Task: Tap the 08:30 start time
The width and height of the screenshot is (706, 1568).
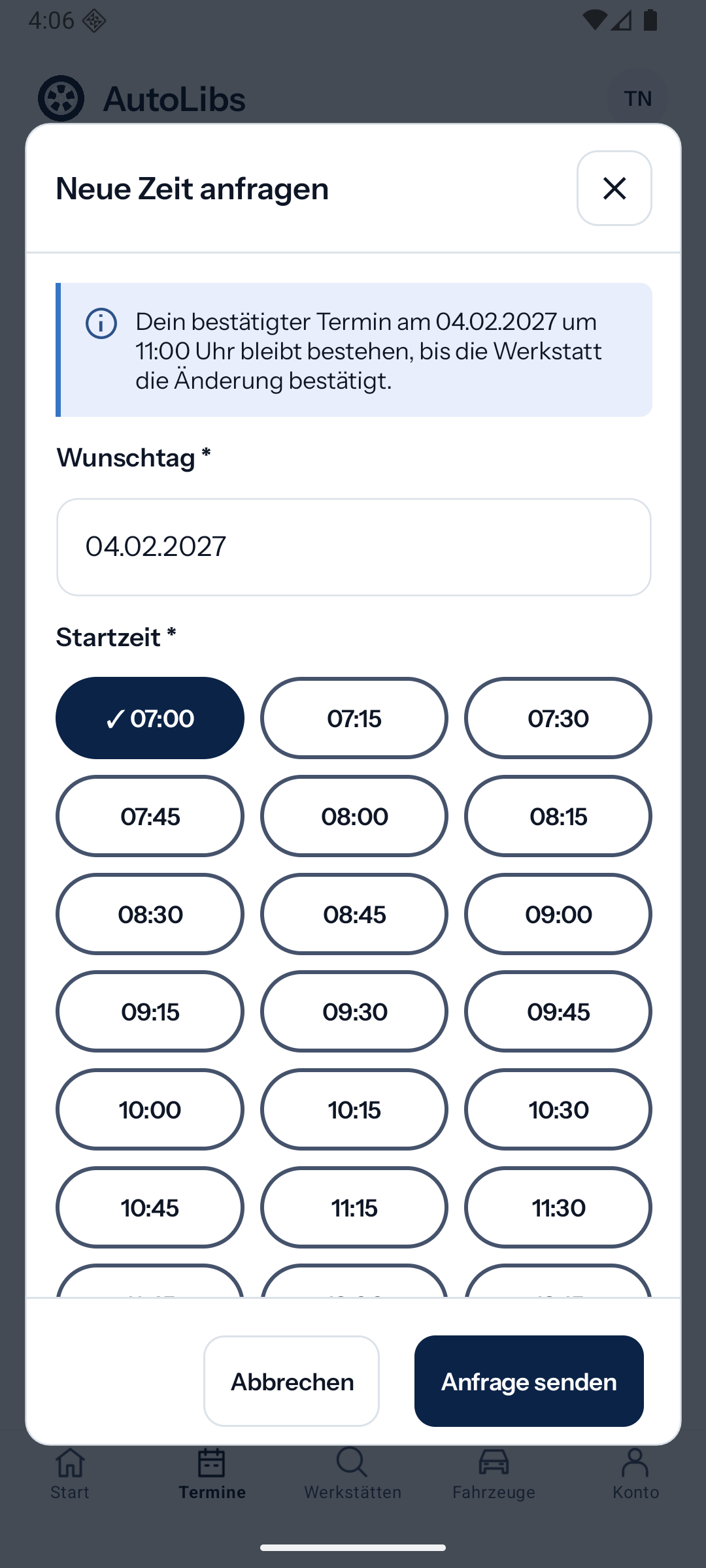Action: (150, 914)
